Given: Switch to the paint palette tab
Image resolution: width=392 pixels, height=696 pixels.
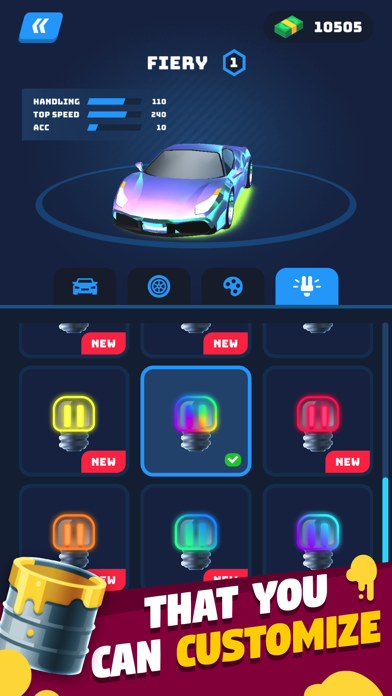Looking at the screenshot, I should point(233,287).
